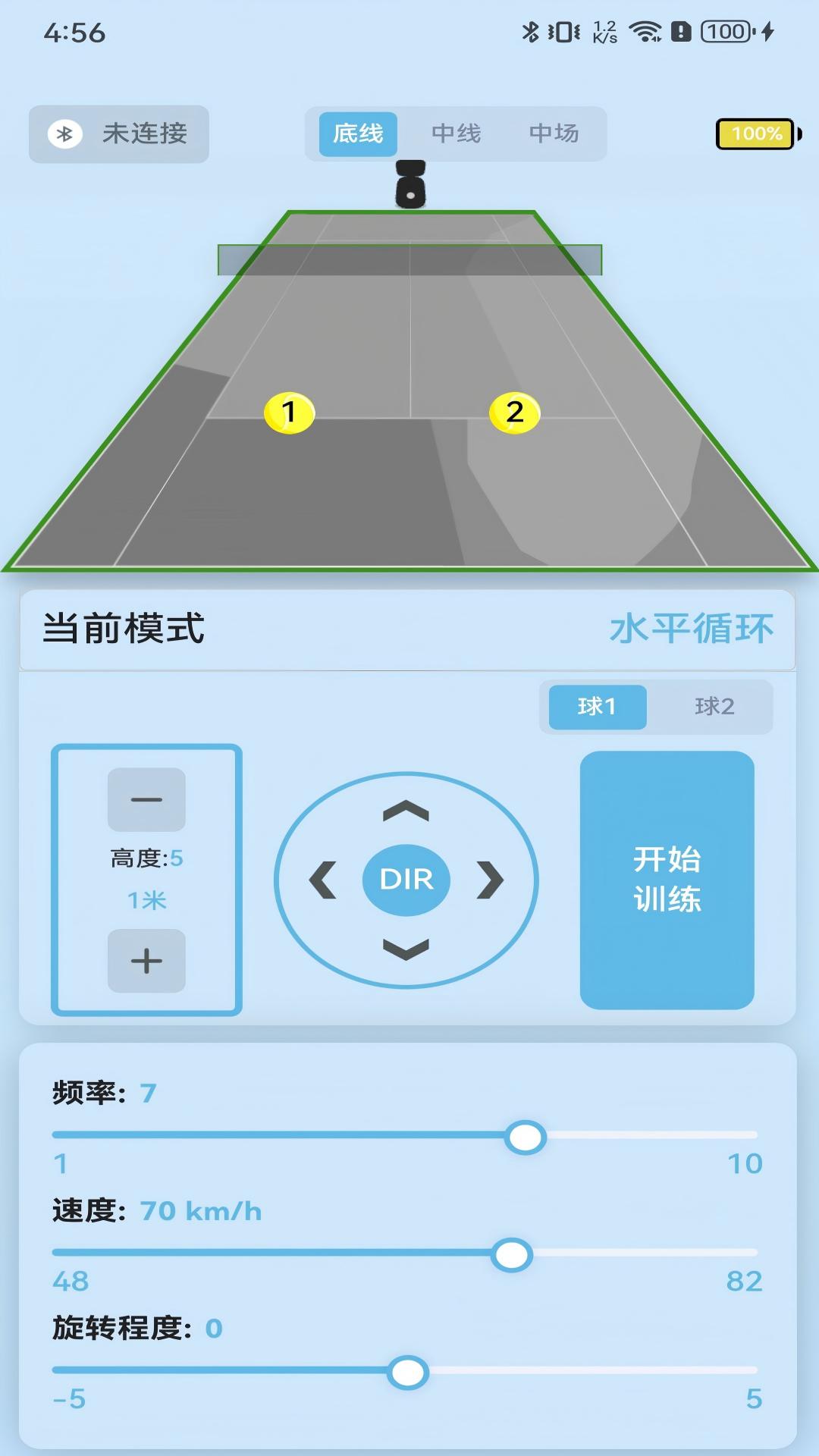Click the up arrow on the DIR pad

coord(406,811)
